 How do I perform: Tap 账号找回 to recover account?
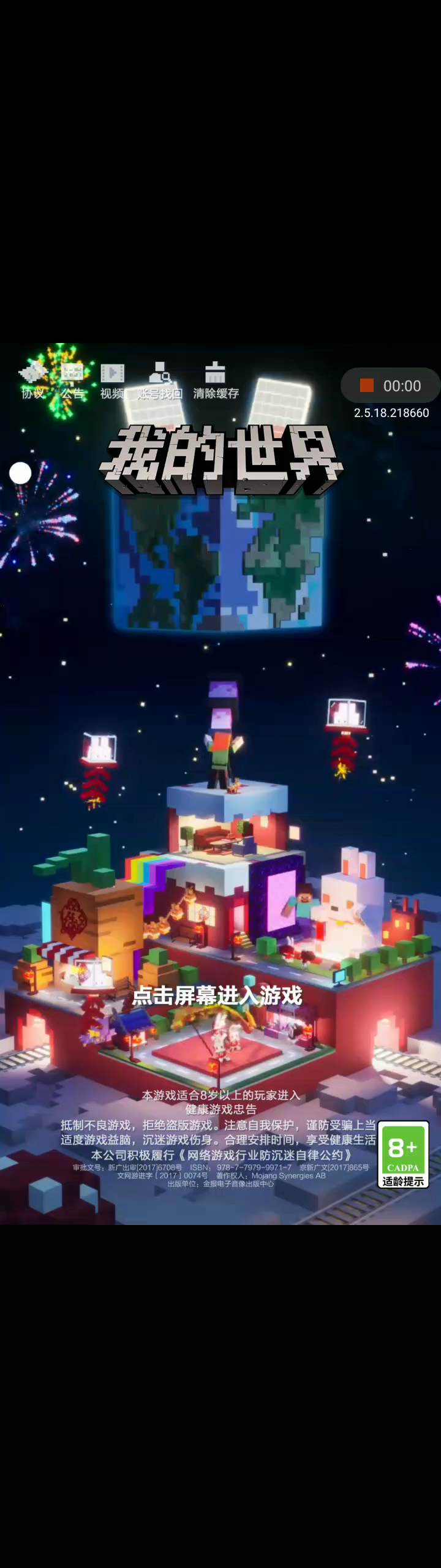point(160,380)
